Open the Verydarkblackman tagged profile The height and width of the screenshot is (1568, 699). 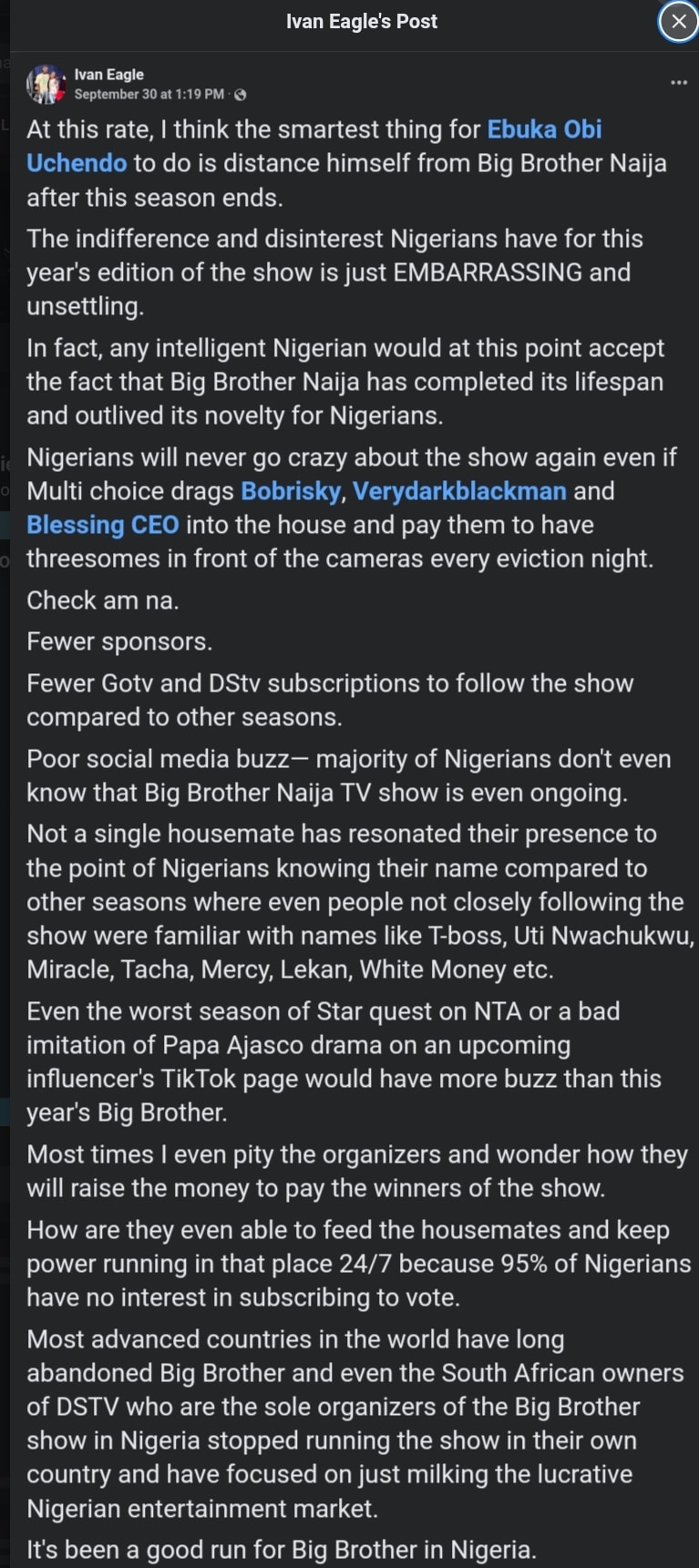pyautogui.click(x=459, y=491)
